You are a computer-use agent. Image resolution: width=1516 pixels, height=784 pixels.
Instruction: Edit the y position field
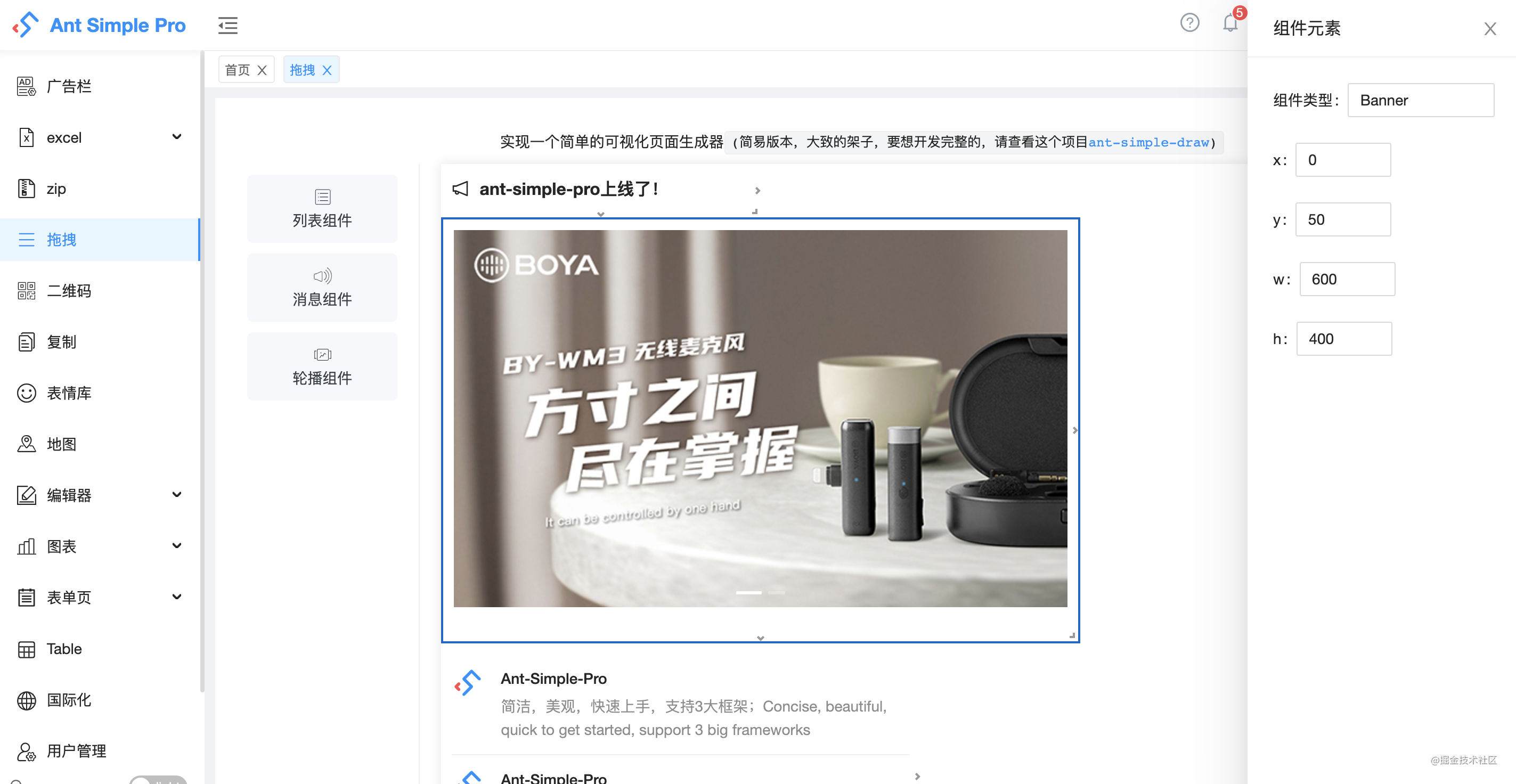coord(1342,219)
